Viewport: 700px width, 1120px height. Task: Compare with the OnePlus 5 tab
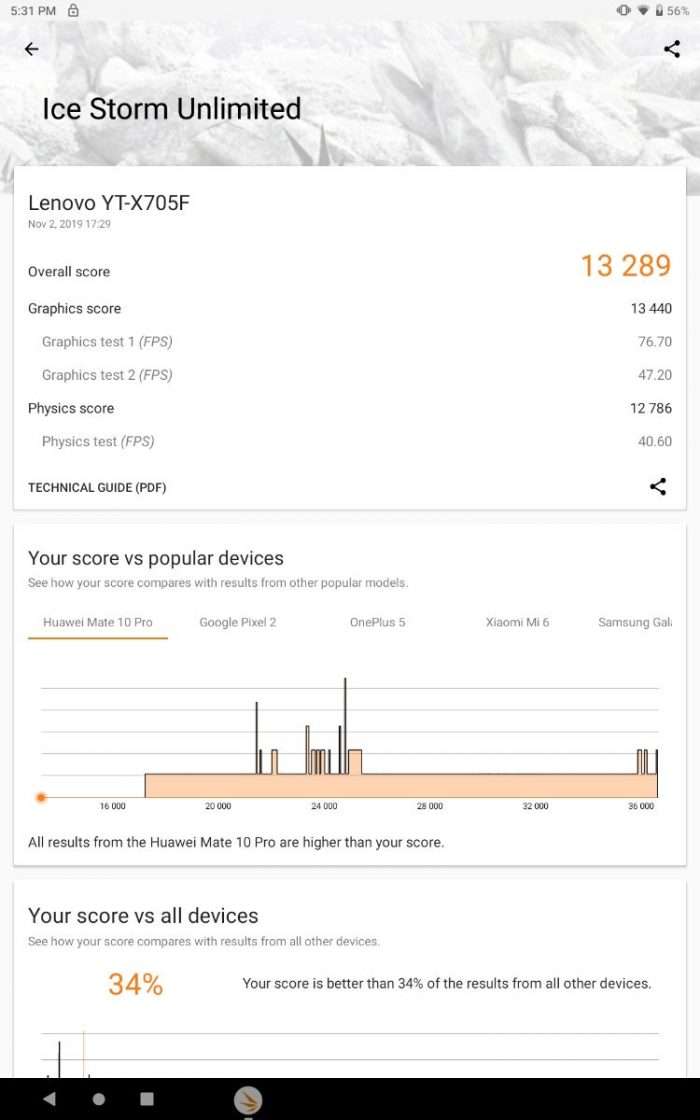[377, 622]
